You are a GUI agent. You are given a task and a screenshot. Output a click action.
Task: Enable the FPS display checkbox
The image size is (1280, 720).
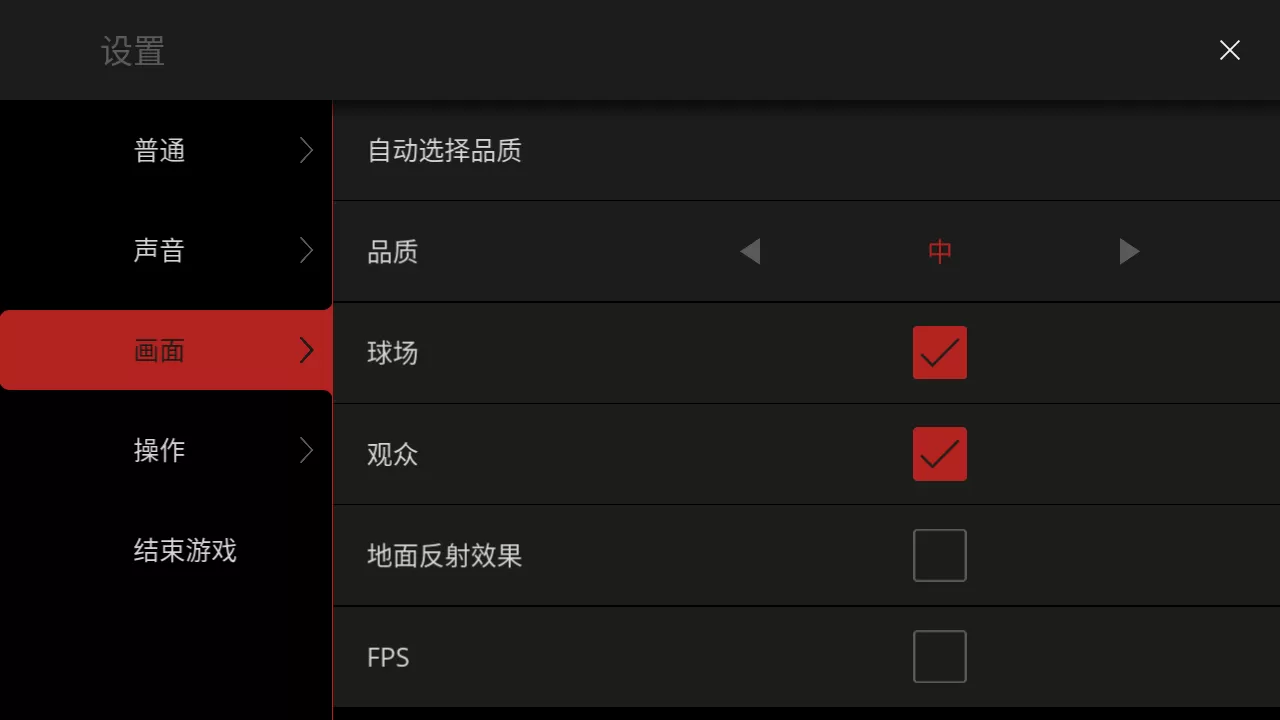(x=939, y=656)
